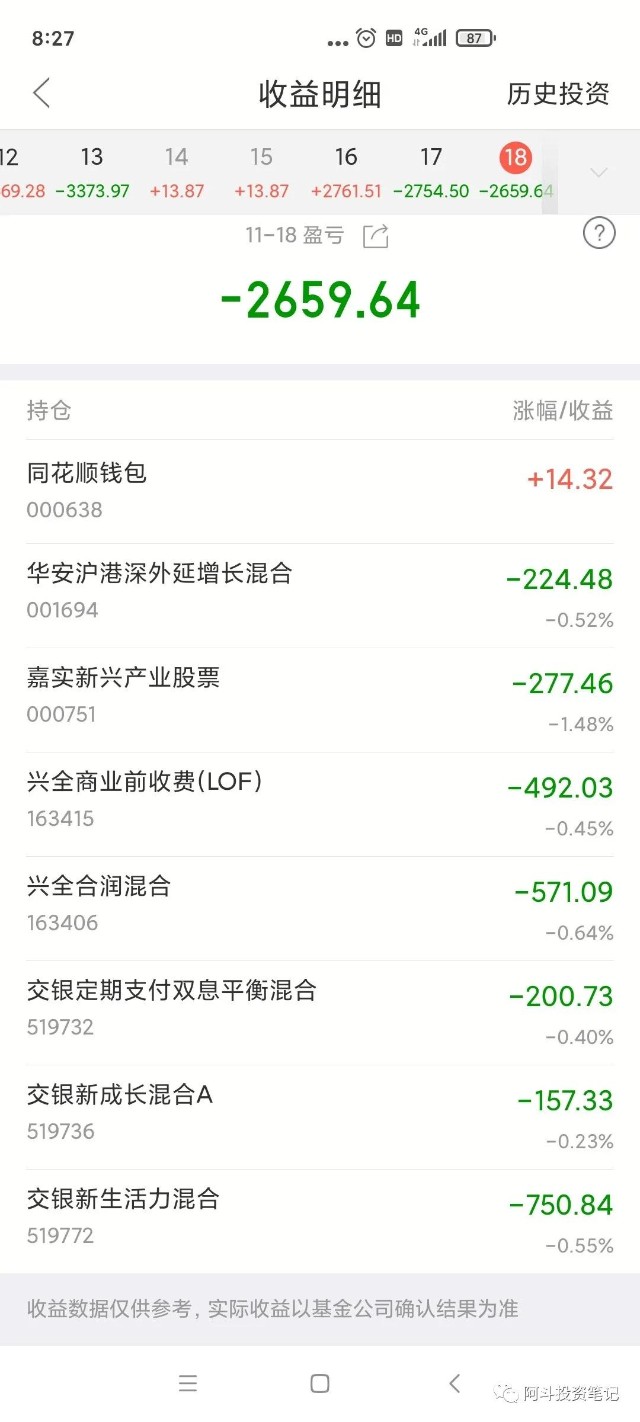Open system recent apps menu
640x1422 pixels.
188,1384
